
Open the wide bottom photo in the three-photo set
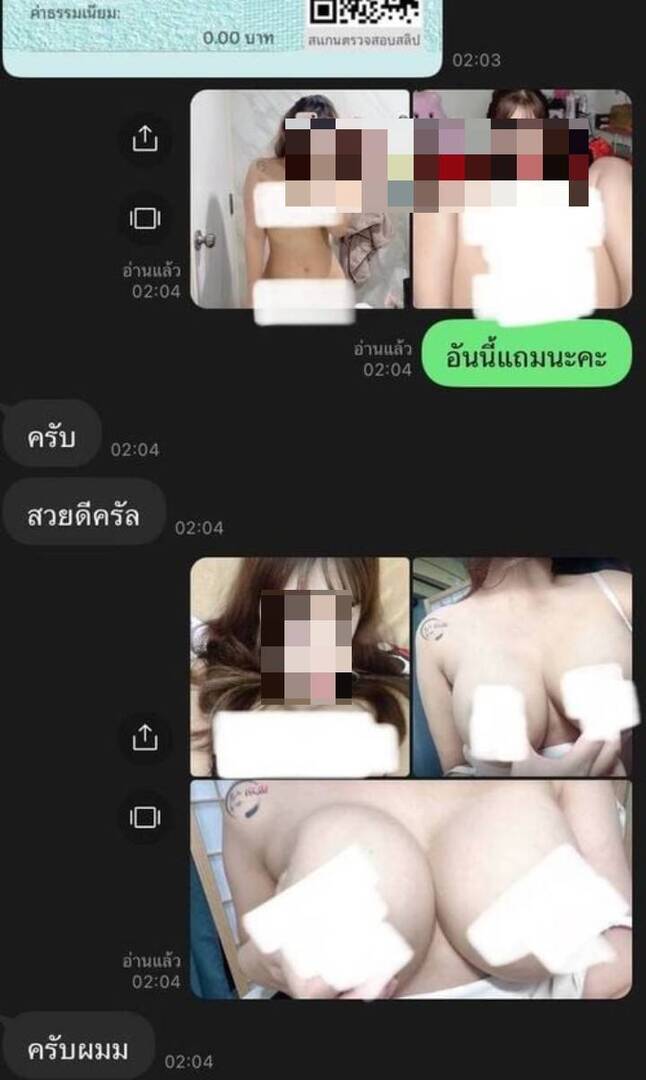click(410, 889)
